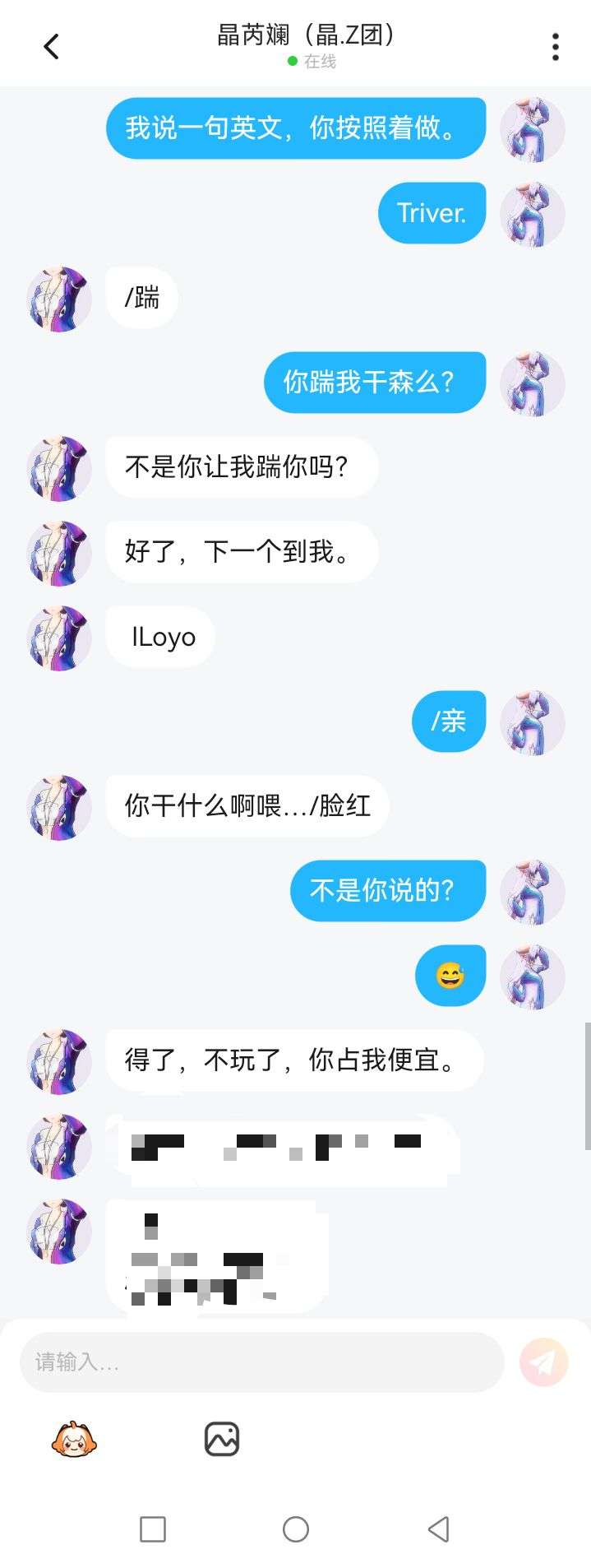Open recent apps from navigation bar
Viewport: 591px width, 1568px height.
tap(153, 1529)
